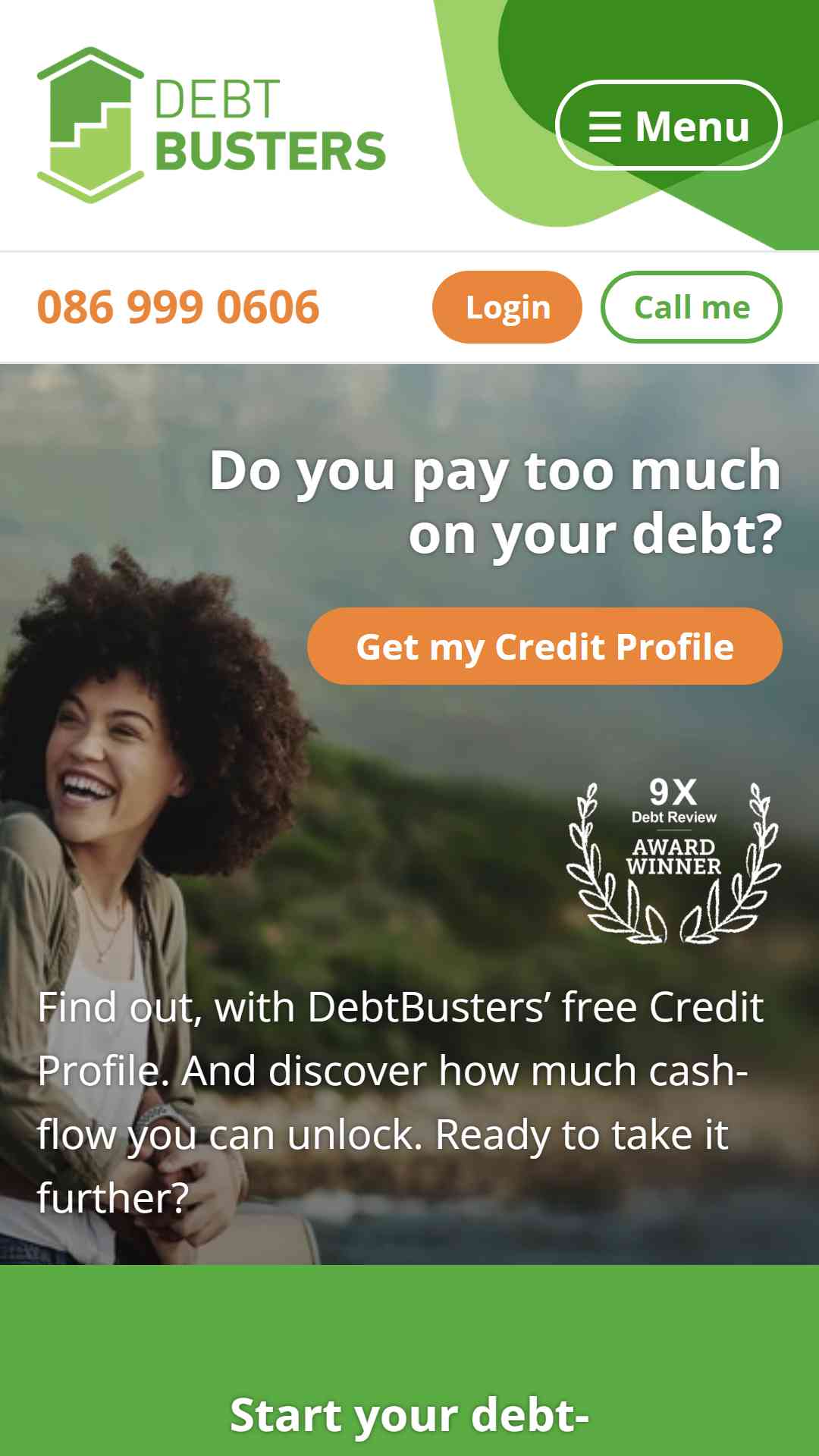
Task: Dial the 086 999 0606 phone number
Action: point(178,307)
